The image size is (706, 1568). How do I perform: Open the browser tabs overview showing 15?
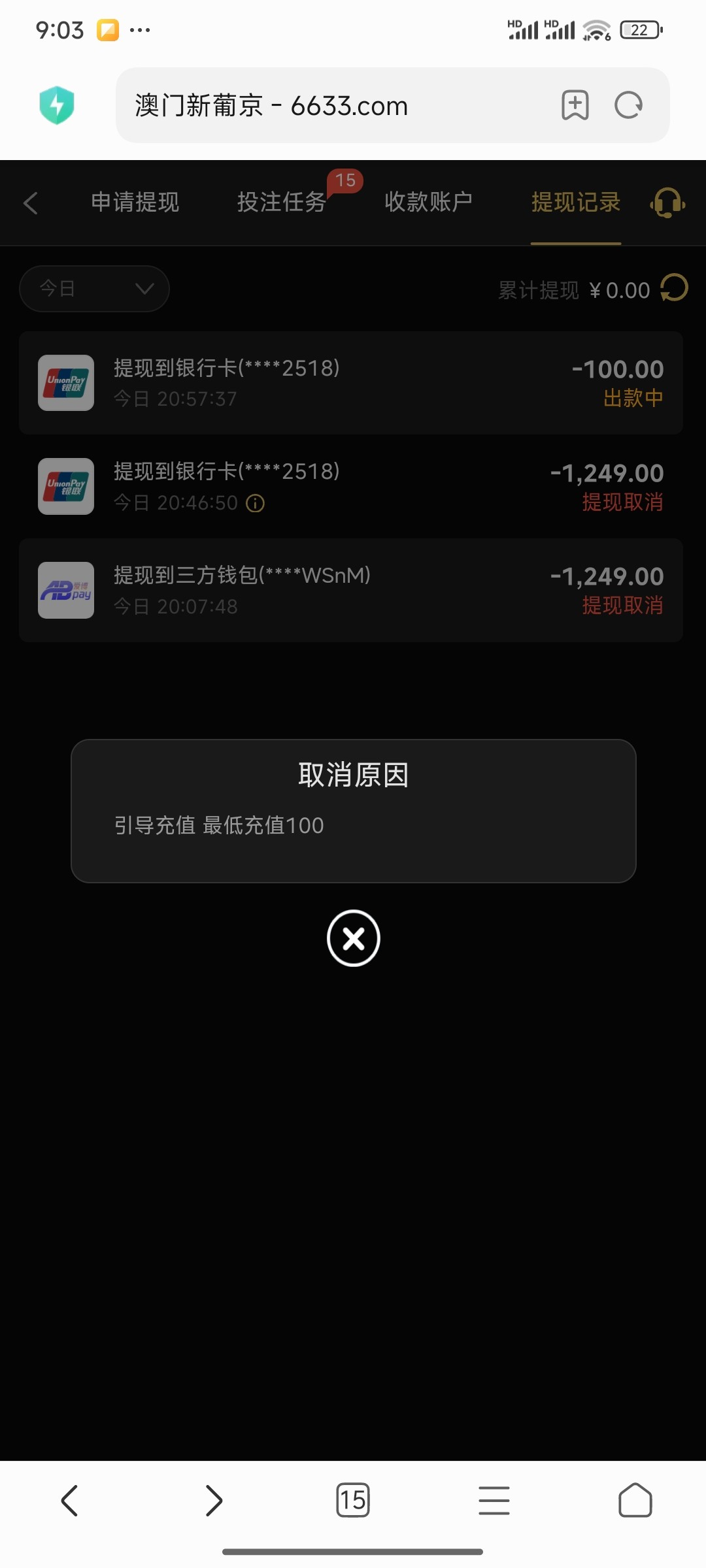353,1500
